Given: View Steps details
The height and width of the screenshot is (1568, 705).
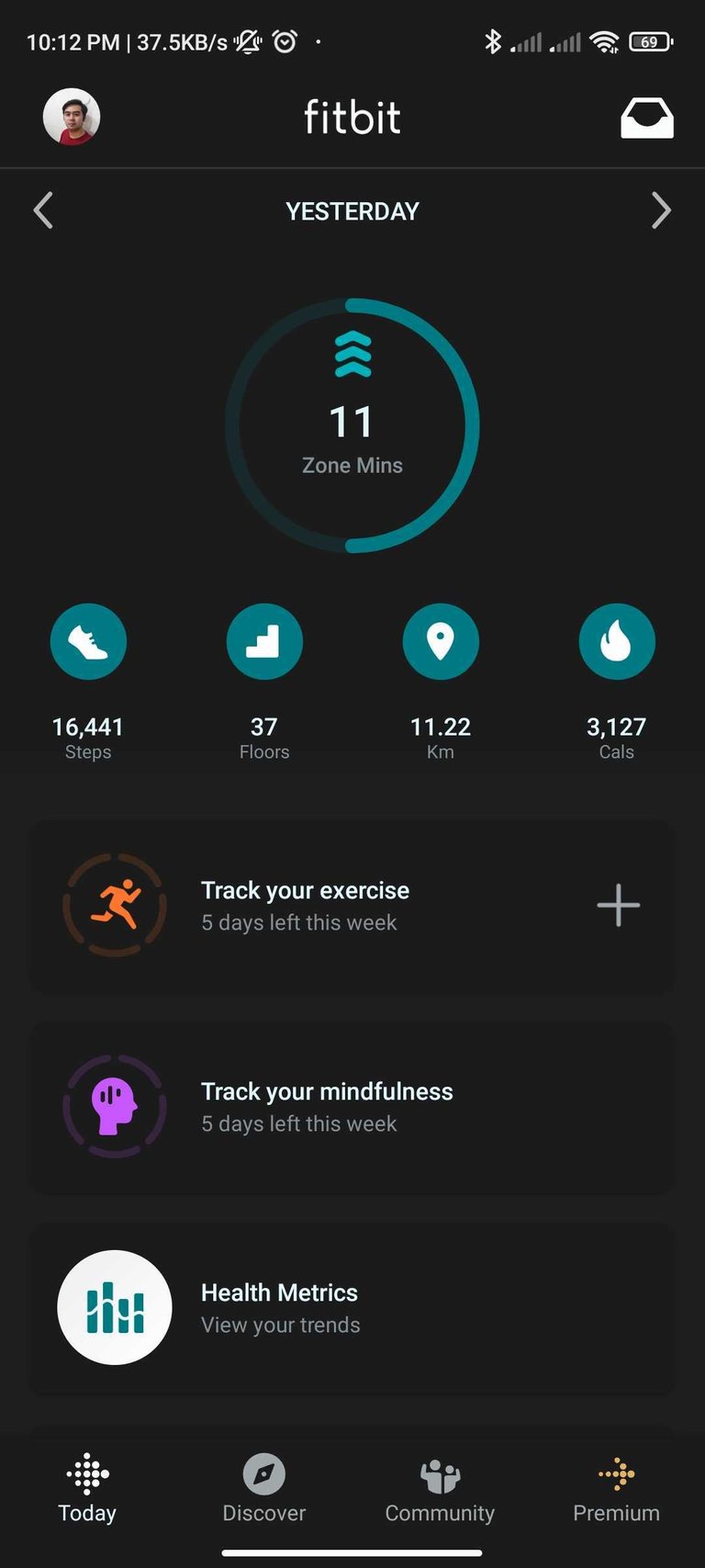Looking at the screenshot, I should click(88, 641).
